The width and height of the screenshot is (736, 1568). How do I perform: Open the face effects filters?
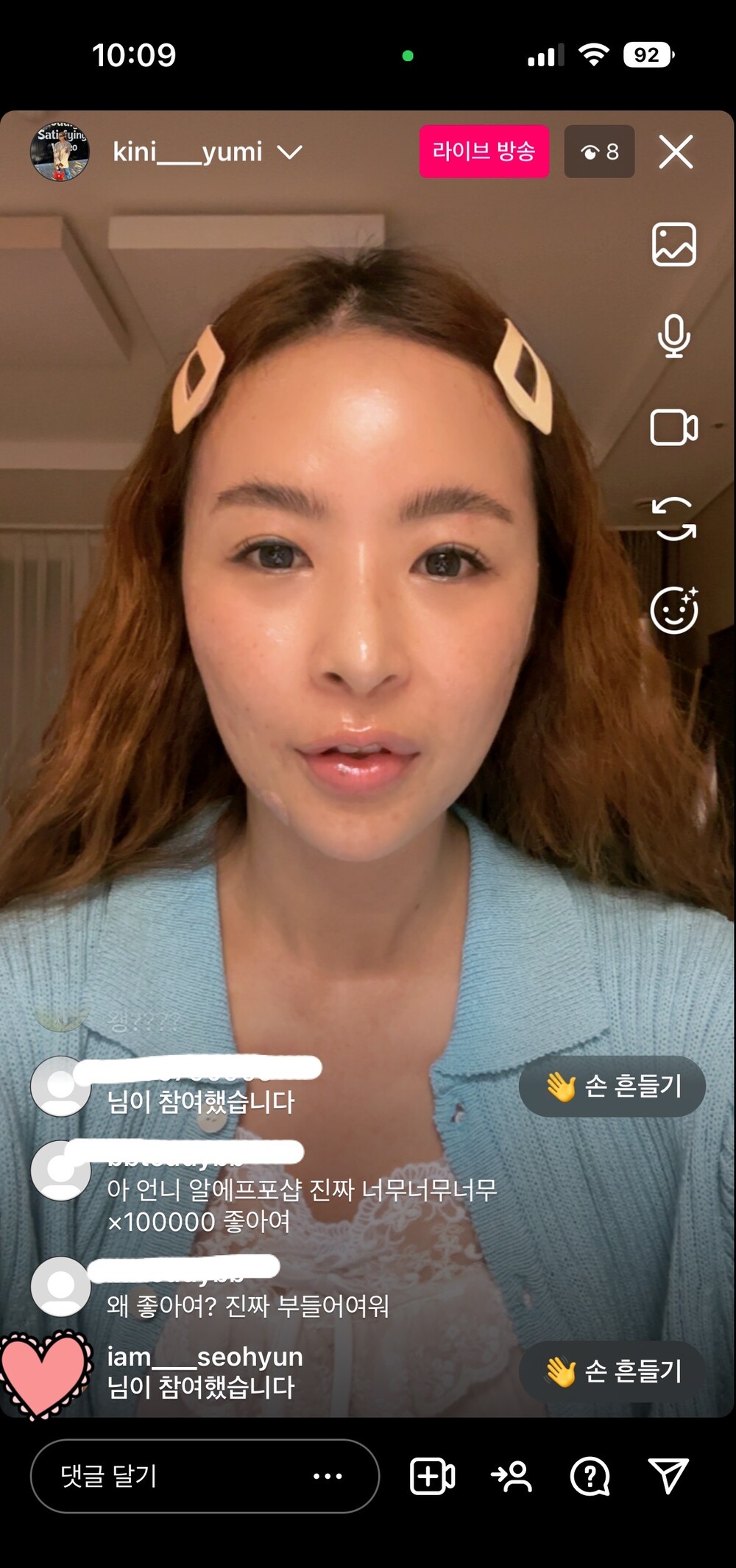673,610
